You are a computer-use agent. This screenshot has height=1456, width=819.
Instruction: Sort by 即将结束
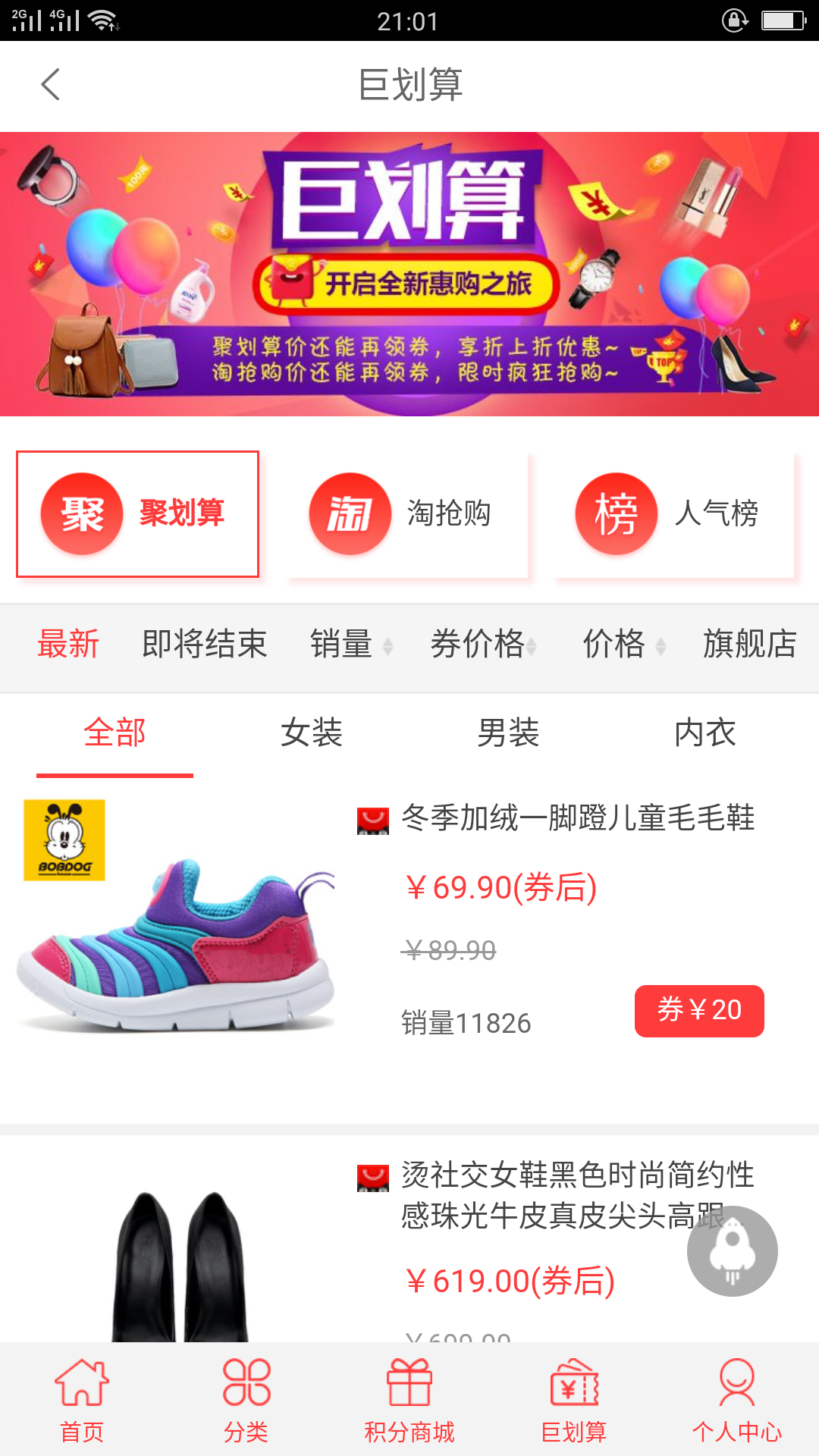point(205,645)
